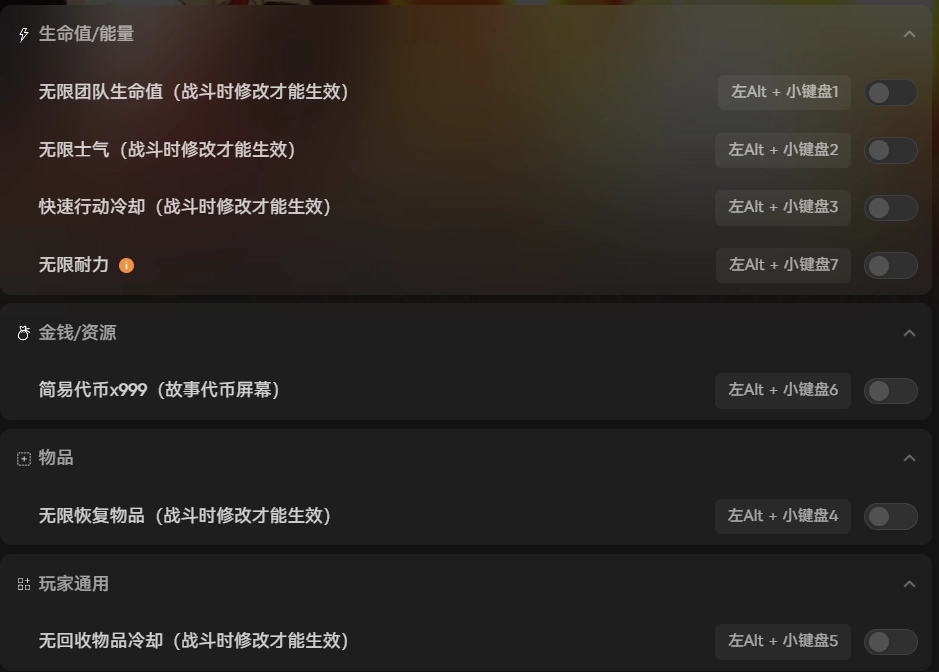Collapse the 玩家通用 section
This screenshot has height=672, width=939.
(x=909, y=584)
